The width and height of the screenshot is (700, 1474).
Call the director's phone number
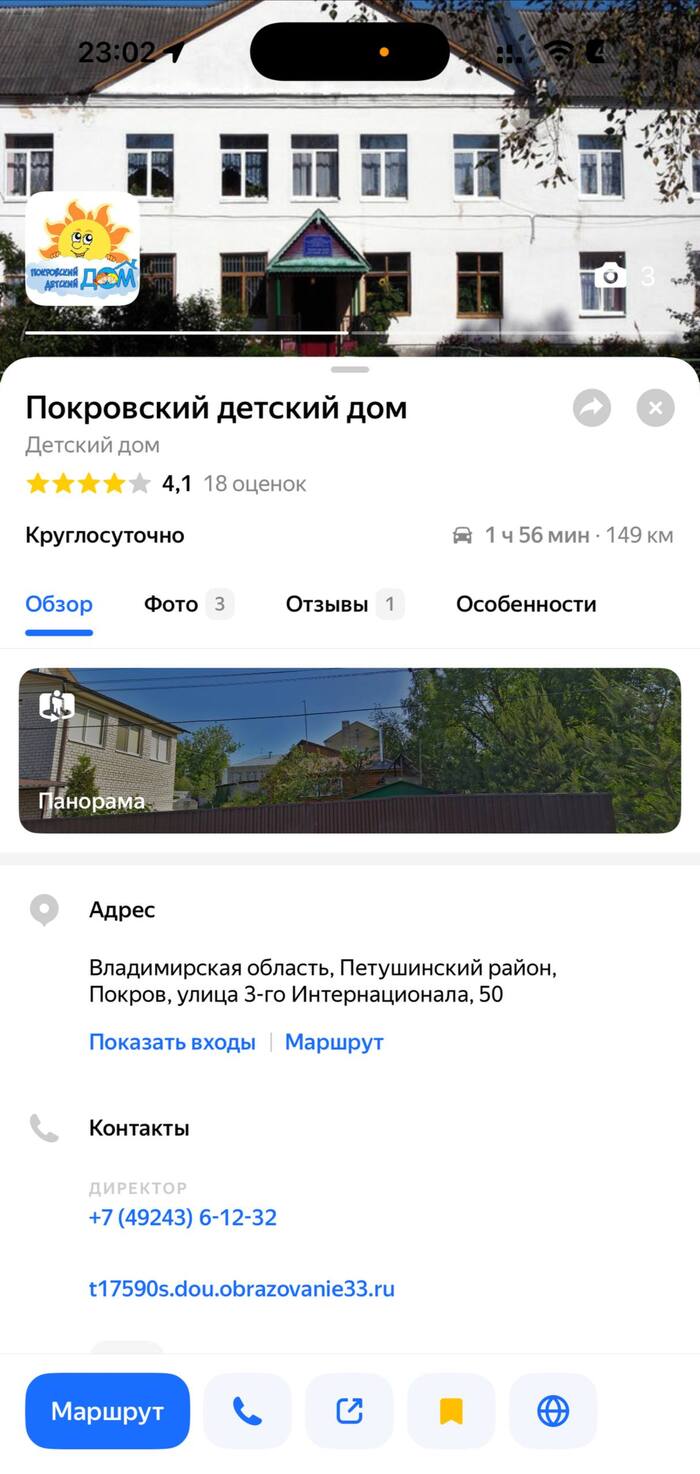(x=183, y=1218)
